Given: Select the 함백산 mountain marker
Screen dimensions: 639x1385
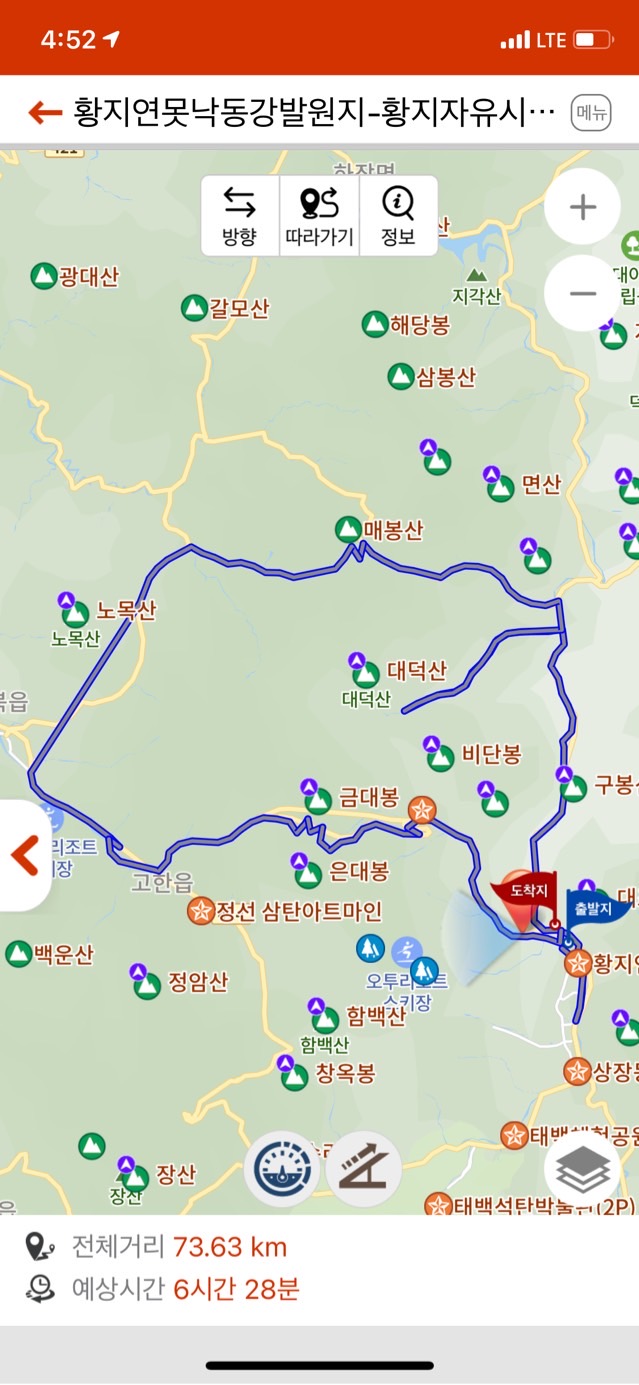Looking at the screenshot, I should [x=325, y=1019].
